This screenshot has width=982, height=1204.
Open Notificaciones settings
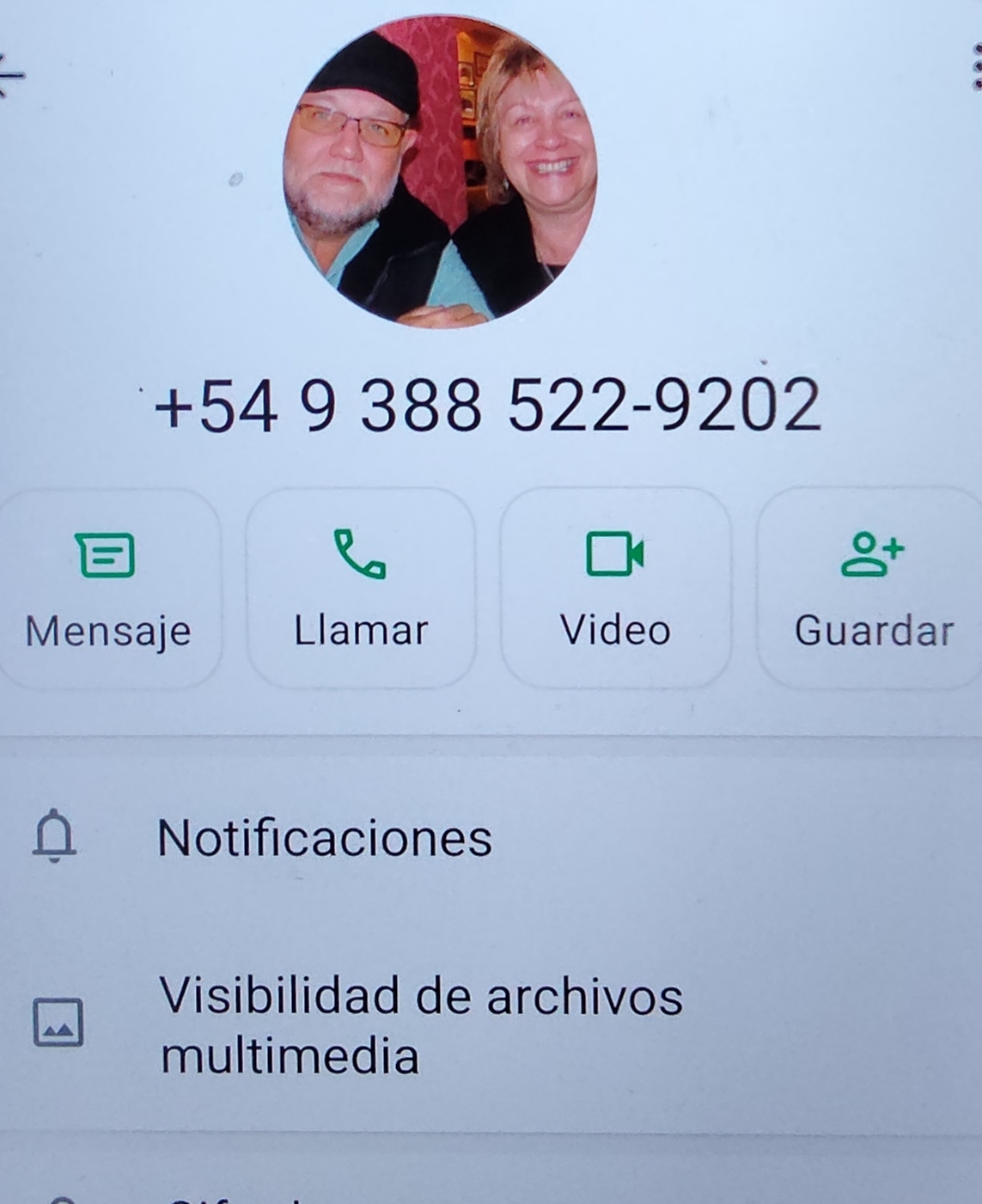coord(325,837)
